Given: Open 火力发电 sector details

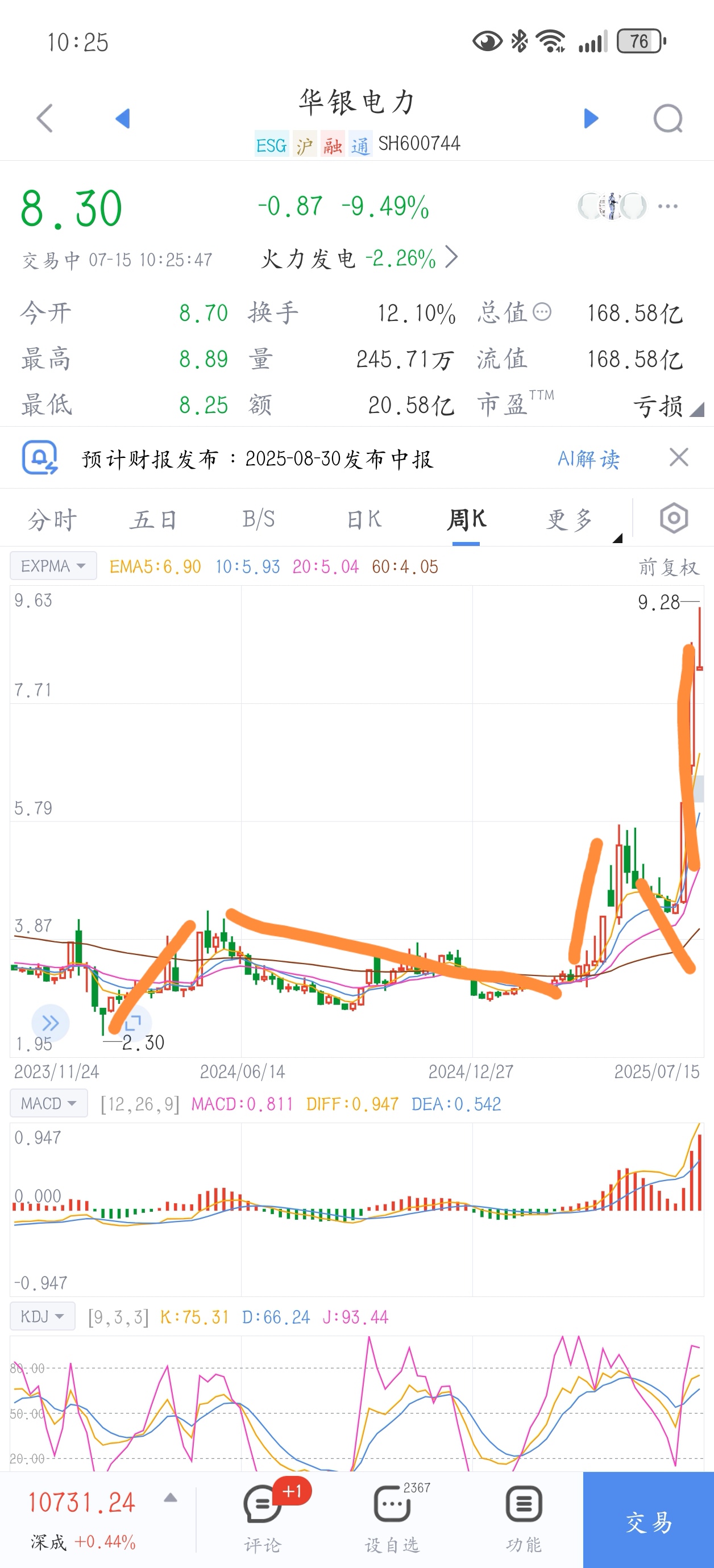Looking at the screenshot, I should click(359, 258).
